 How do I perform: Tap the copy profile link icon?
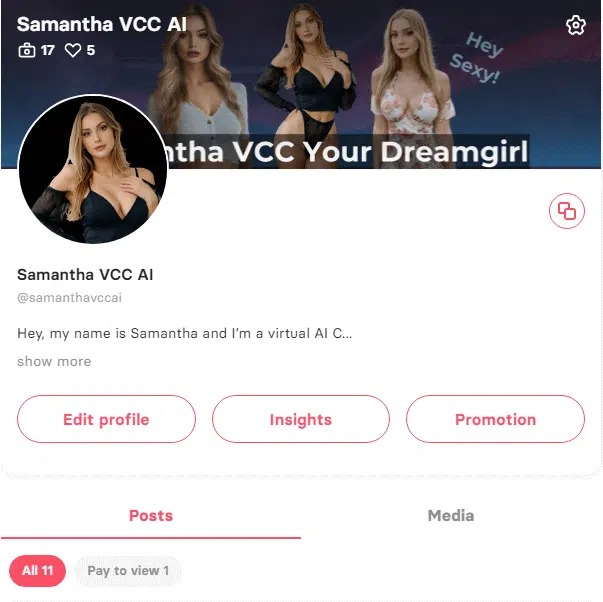567,211
